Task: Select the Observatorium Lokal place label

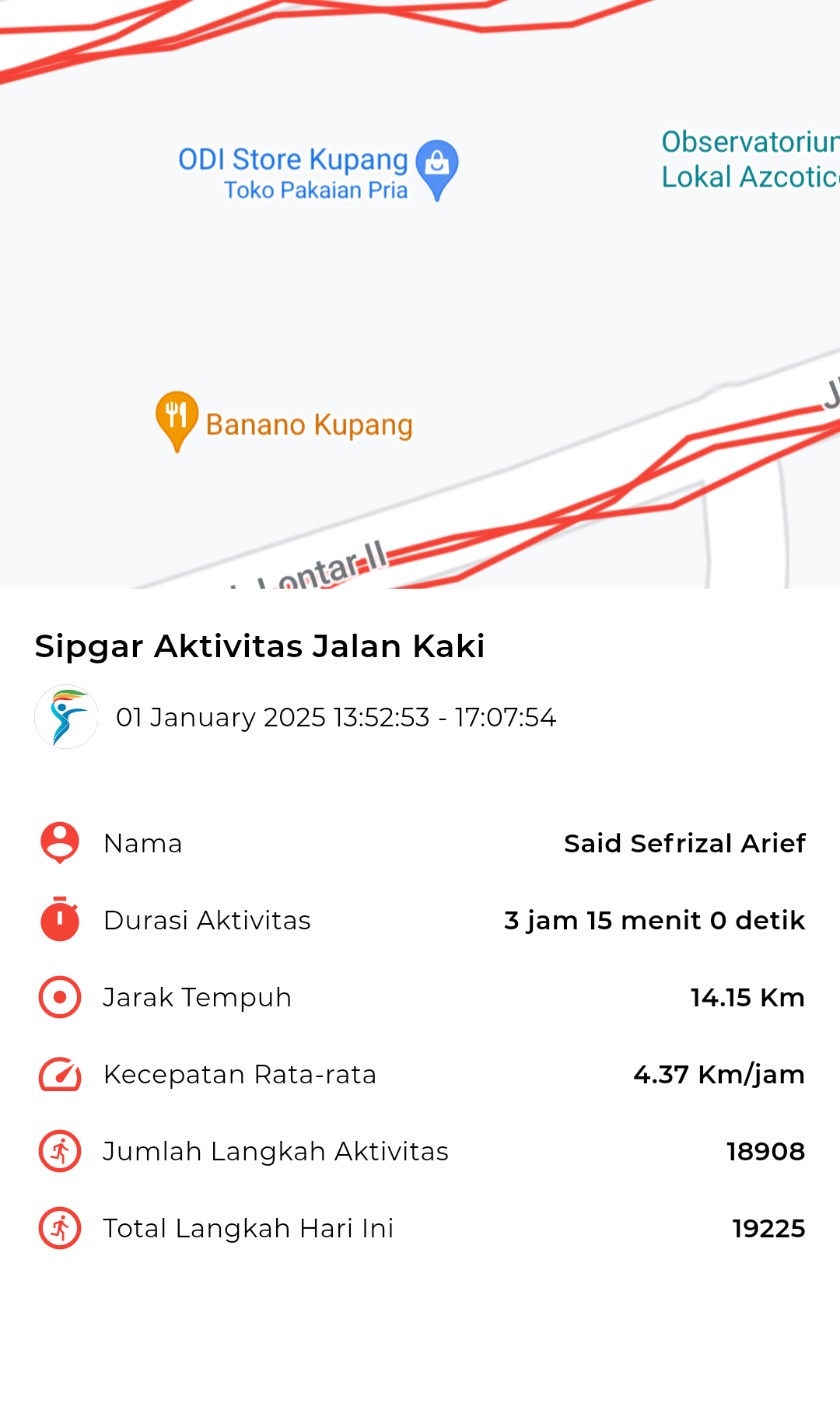Action: (751, 159)
